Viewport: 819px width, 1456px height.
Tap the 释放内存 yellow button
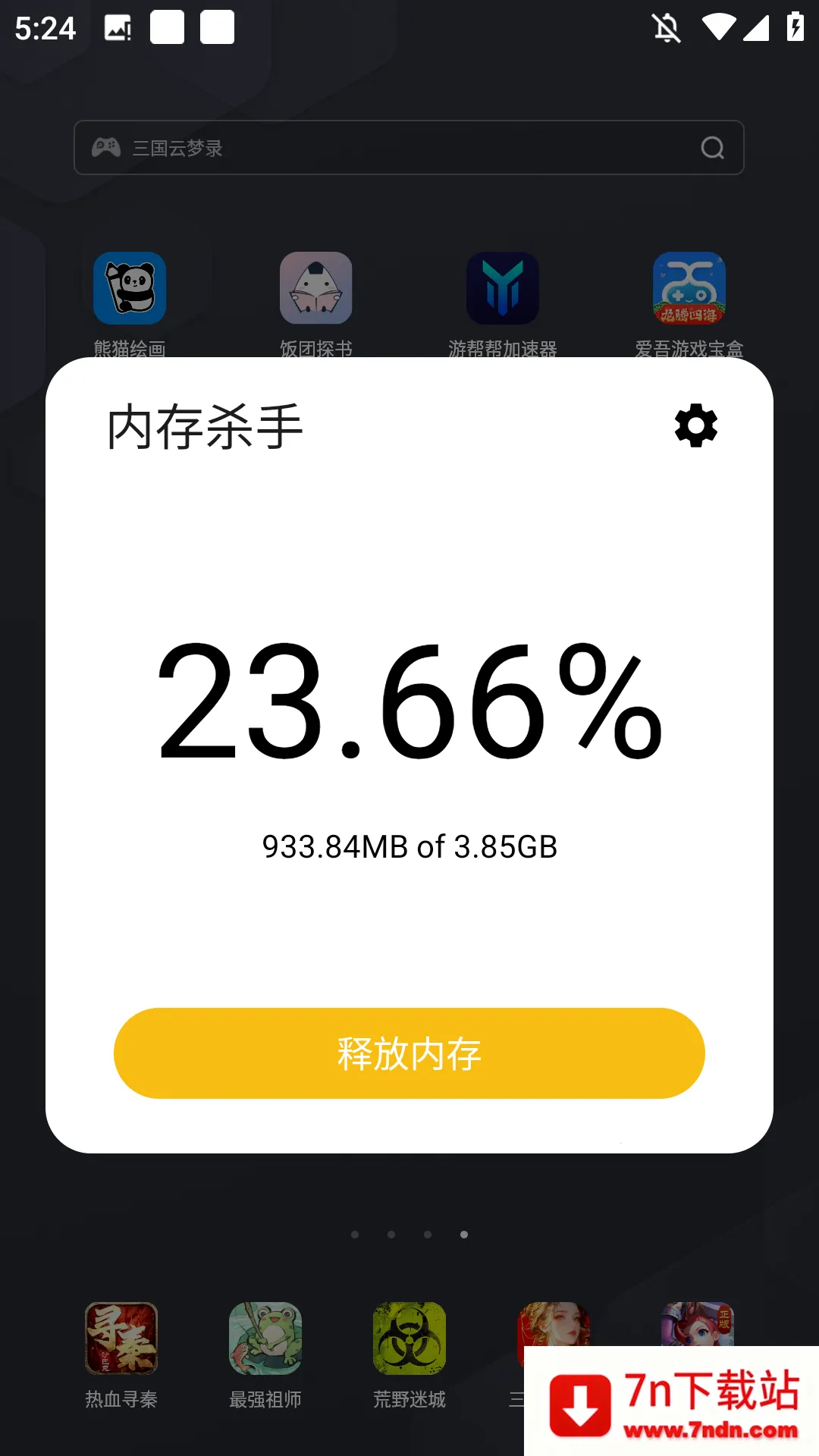[x=409, y=1053]
